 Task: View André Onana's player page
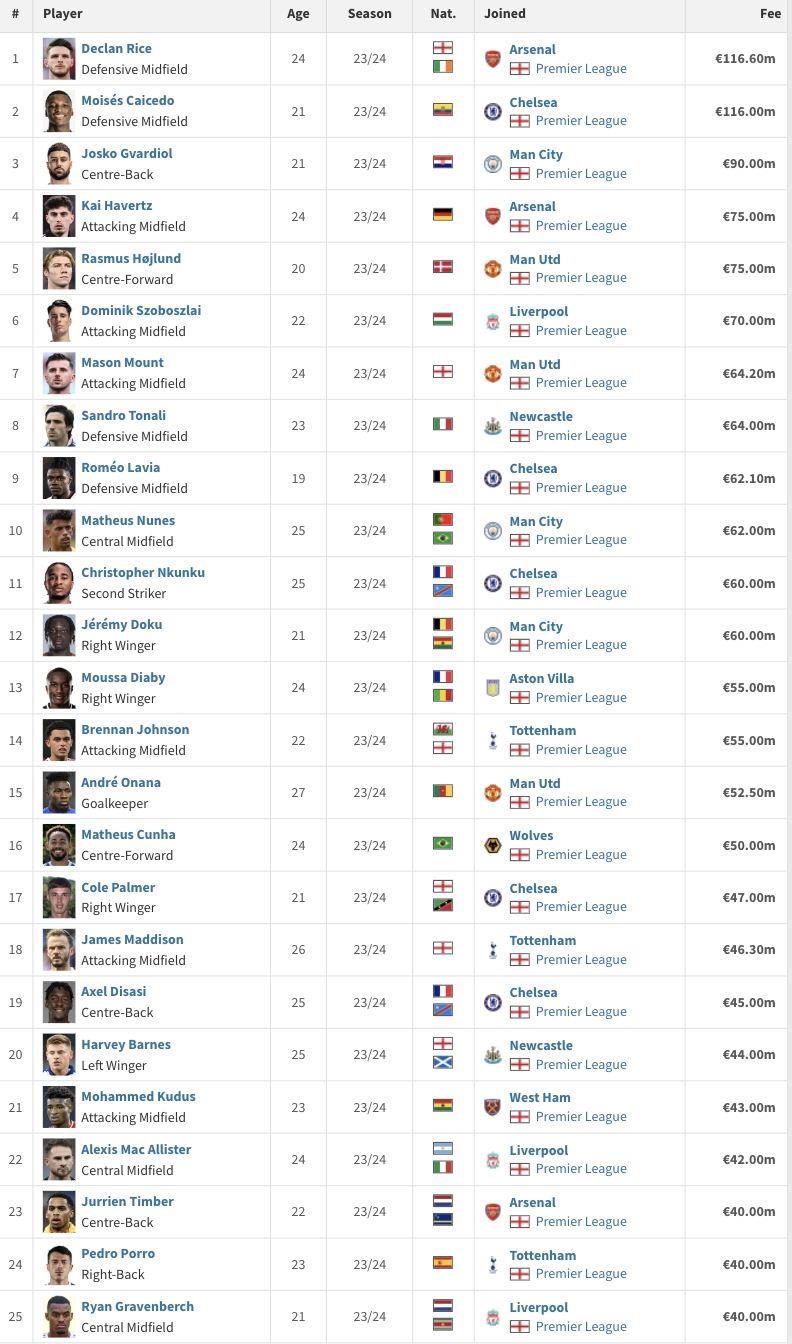point(121,782)
